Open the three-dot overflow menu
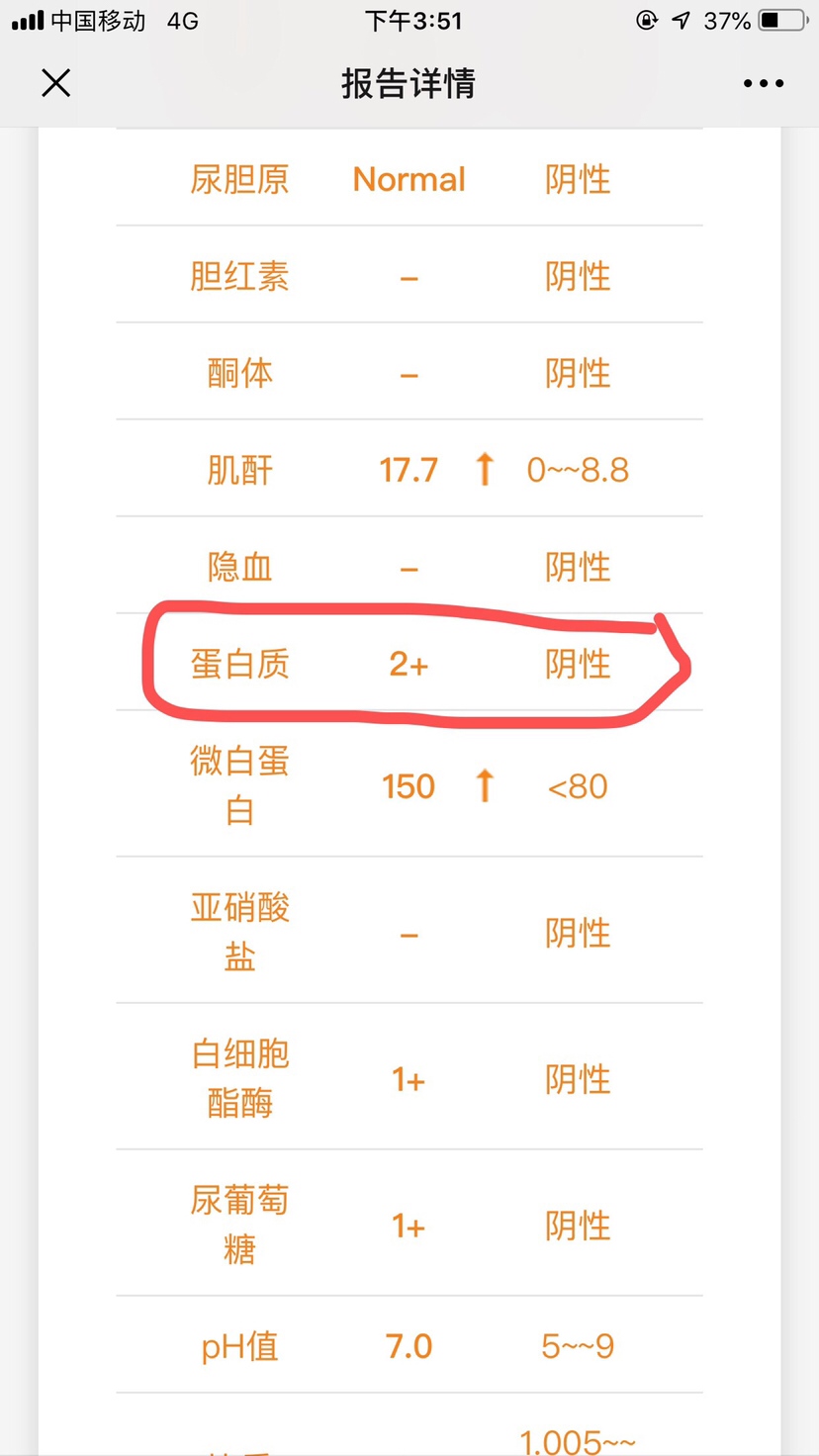This screenshot has height=1456, width=819. [763, 84]
